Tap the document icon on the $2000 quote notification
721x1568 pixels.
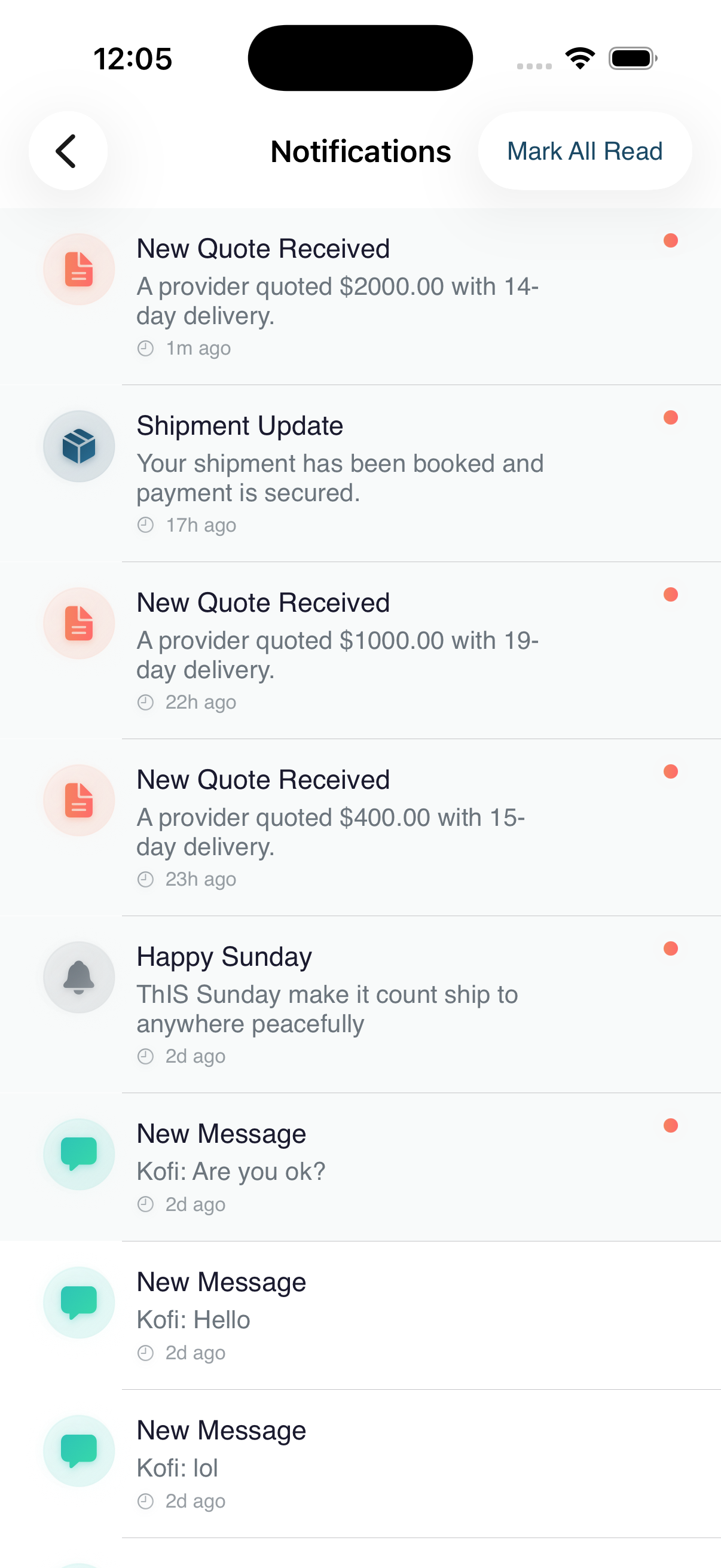[78, 269]
